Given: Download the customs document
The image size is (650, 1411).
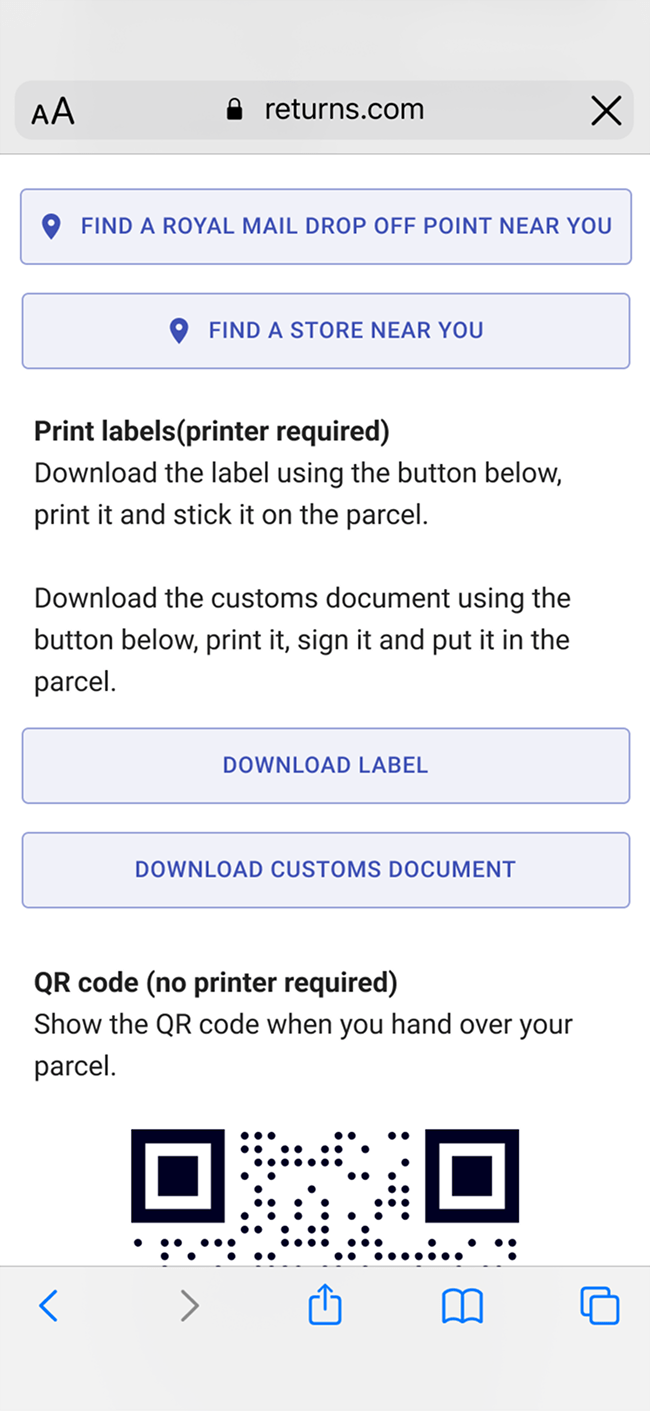Looking at the screenshot, I should click(x=326, y=870).
